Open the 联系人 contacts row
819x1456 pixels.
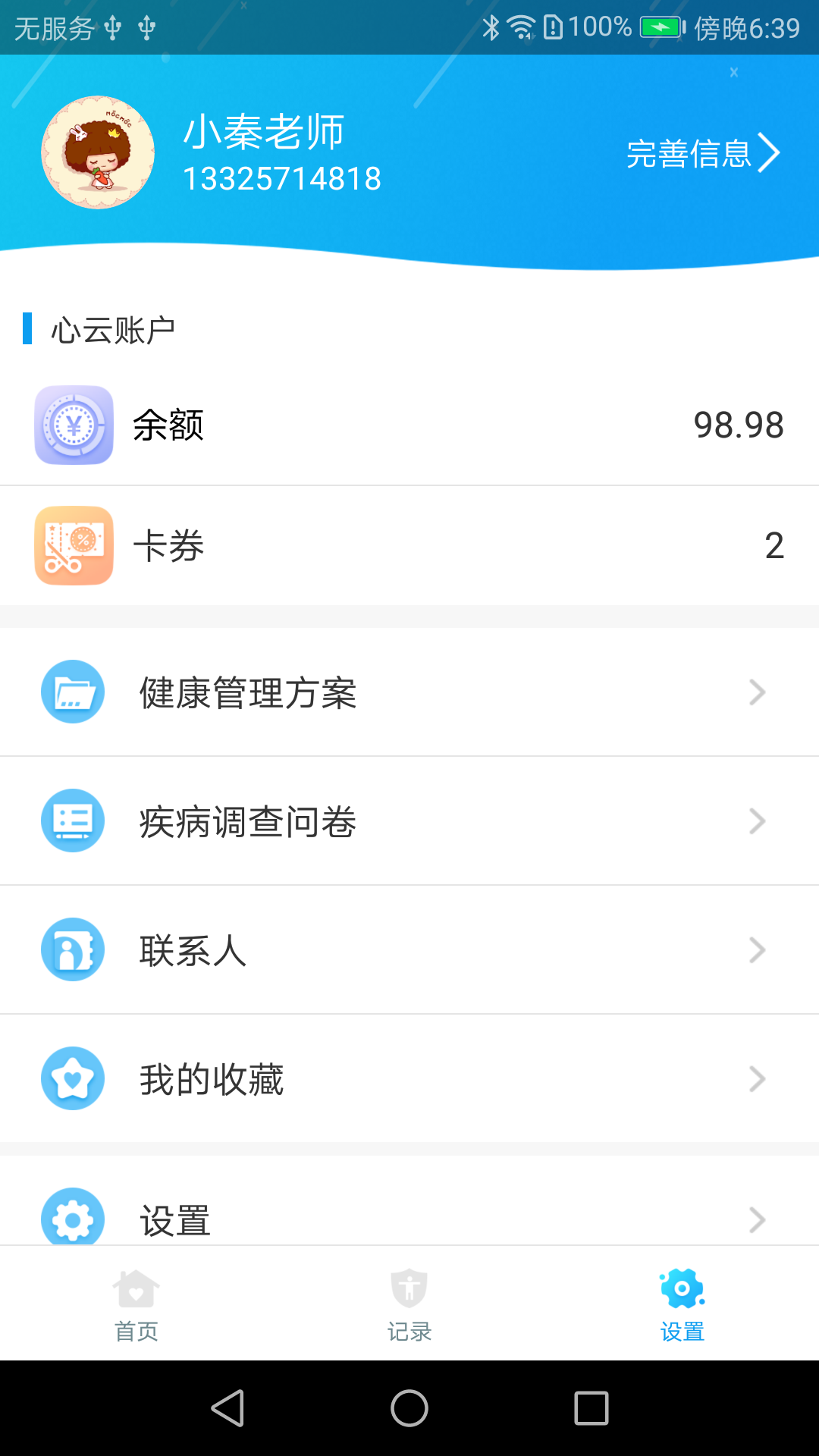(409, 950)
